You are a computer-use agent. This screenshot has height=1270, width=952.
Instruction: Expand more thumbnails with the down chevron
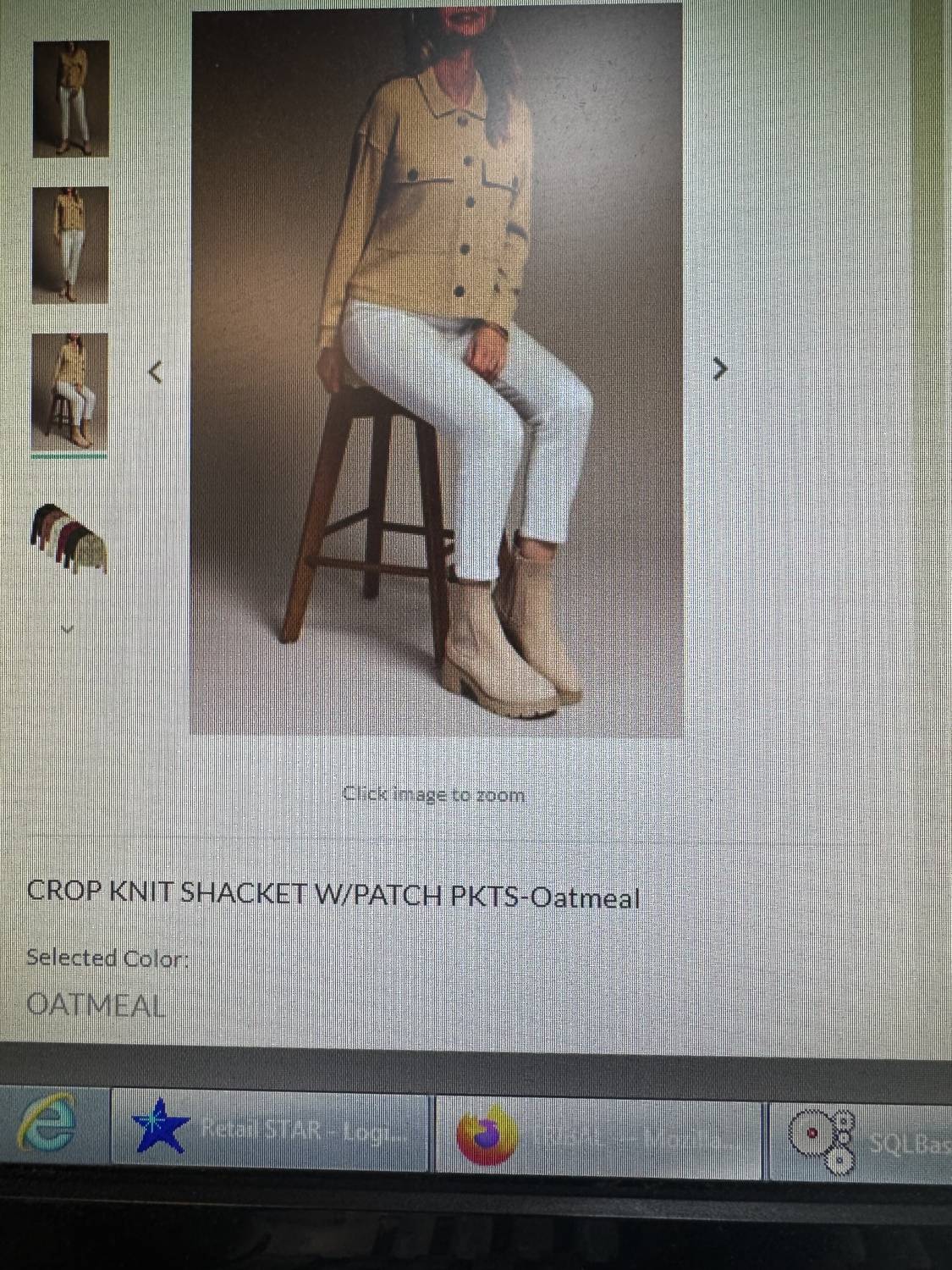[x=68, y=629]
